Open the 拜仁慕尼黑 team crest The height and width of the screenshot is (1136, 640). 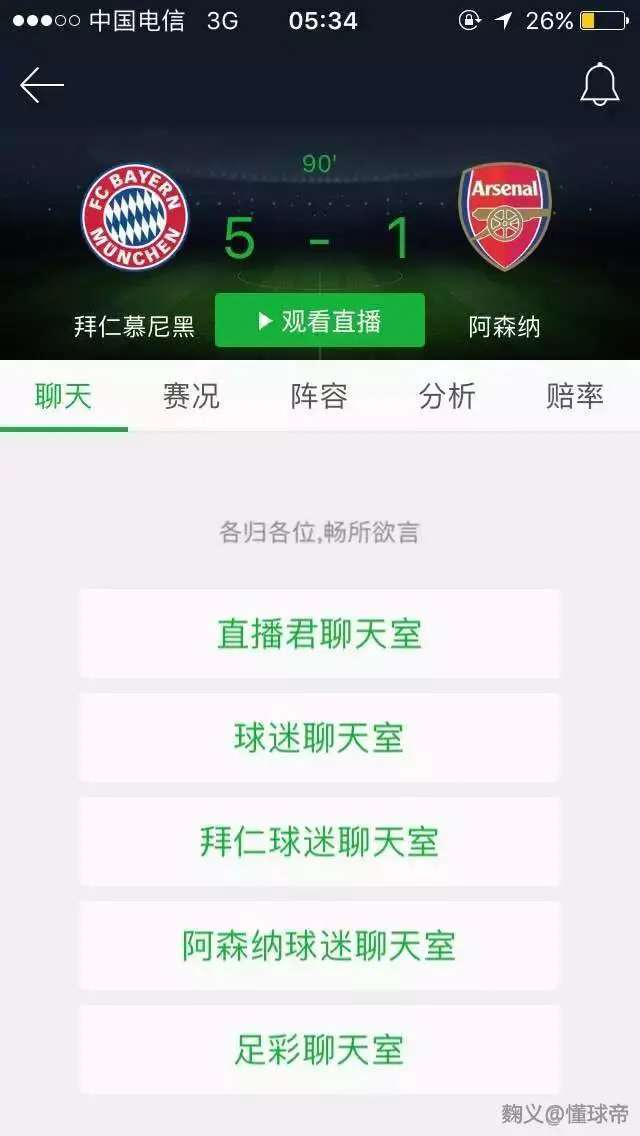click(x=134, y=217)
